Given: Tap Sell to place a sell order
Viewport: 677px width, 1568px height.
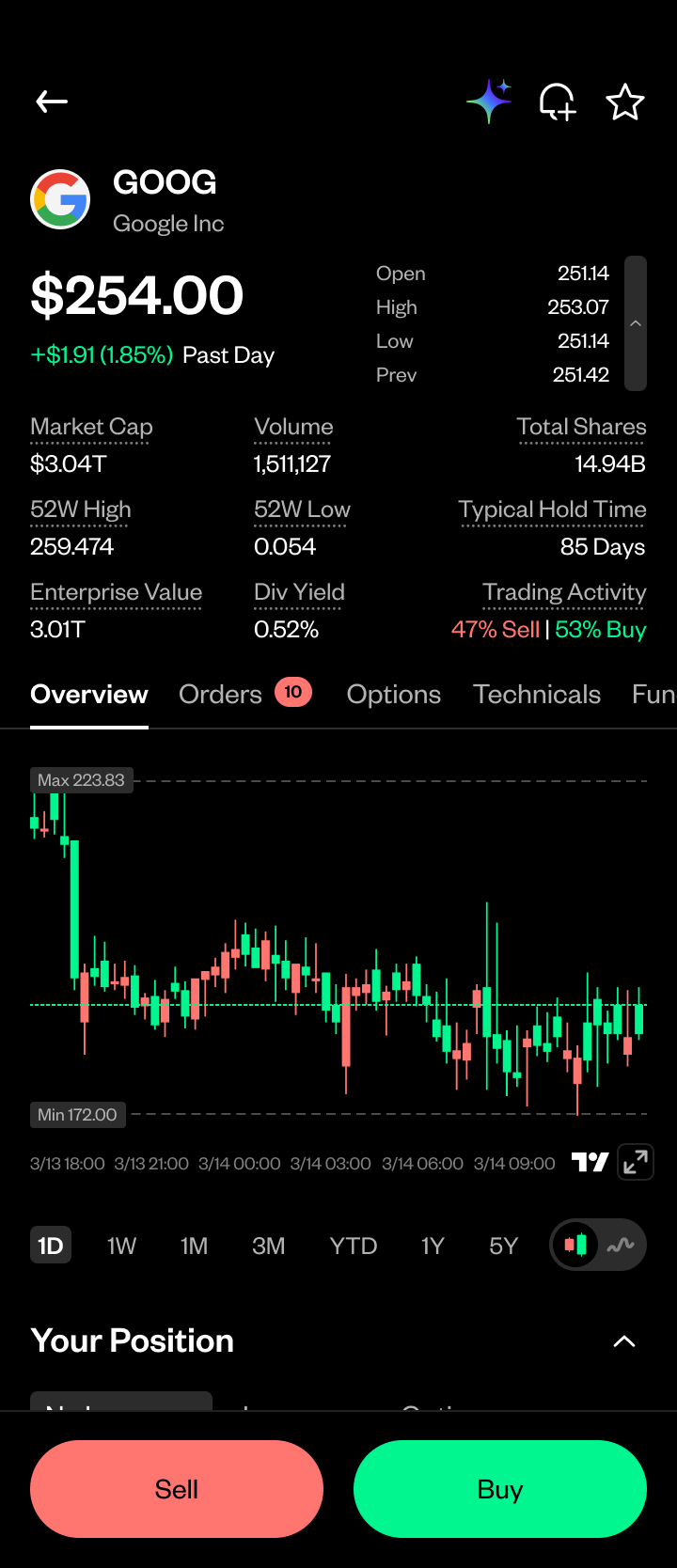Looking at the screenshot, I should (177, 1489).
